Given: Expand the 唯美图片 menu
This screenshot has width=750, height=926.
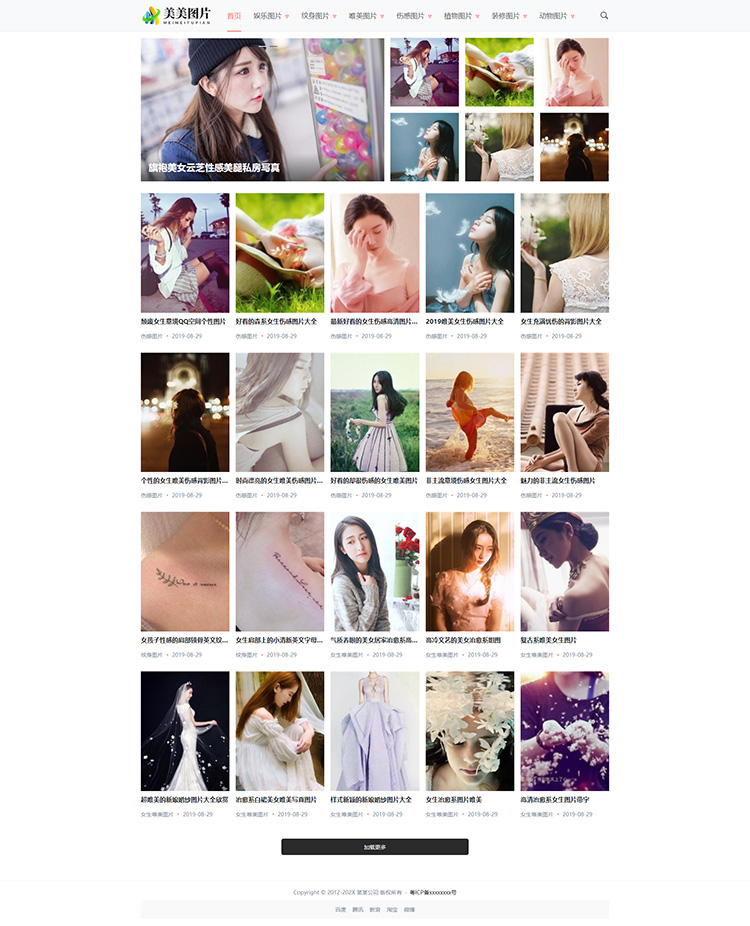Looking at the screenshot, I should pos(366,16).
